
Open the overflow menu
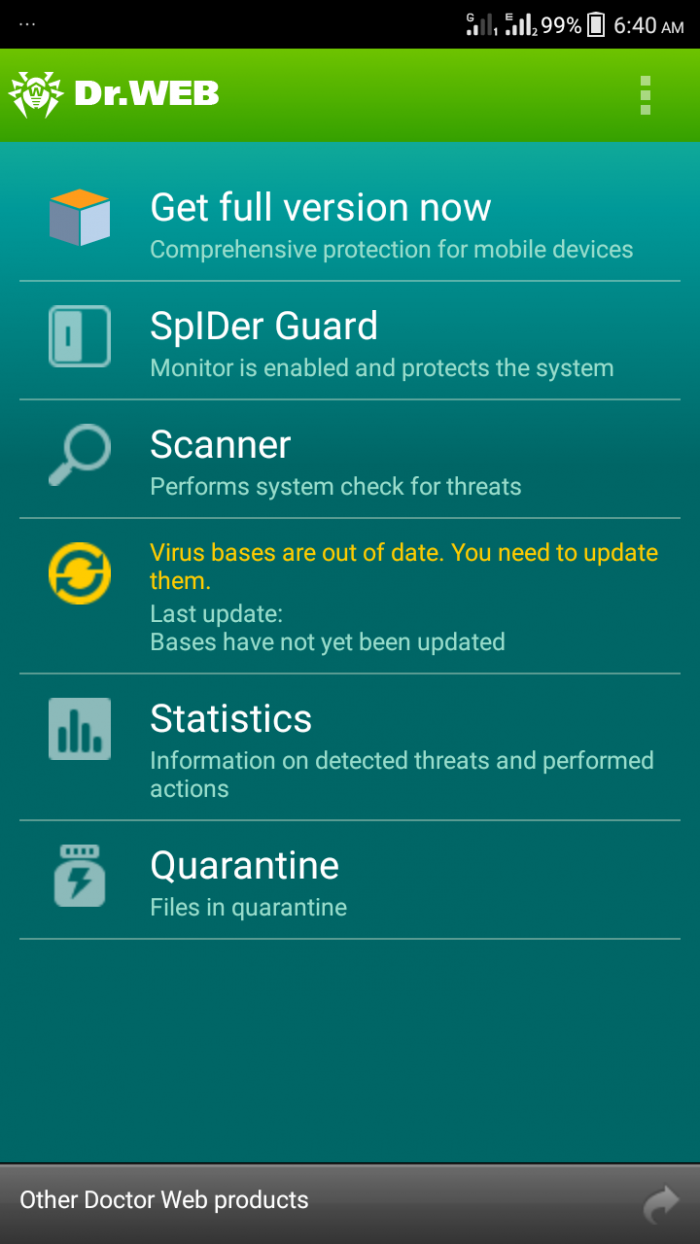pos(645,95)
